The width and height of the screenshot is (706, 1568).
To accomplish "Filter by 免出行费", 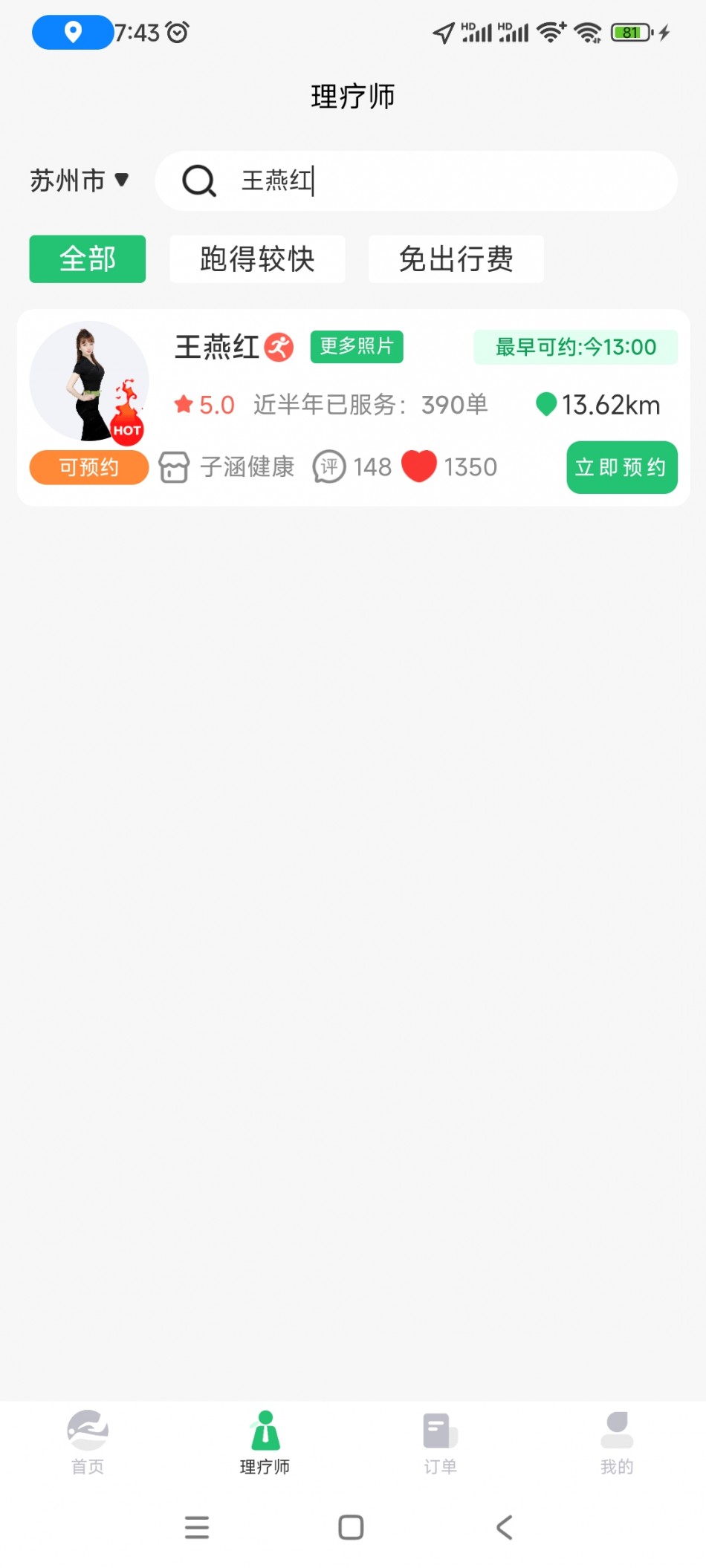I will coord(456,259).
